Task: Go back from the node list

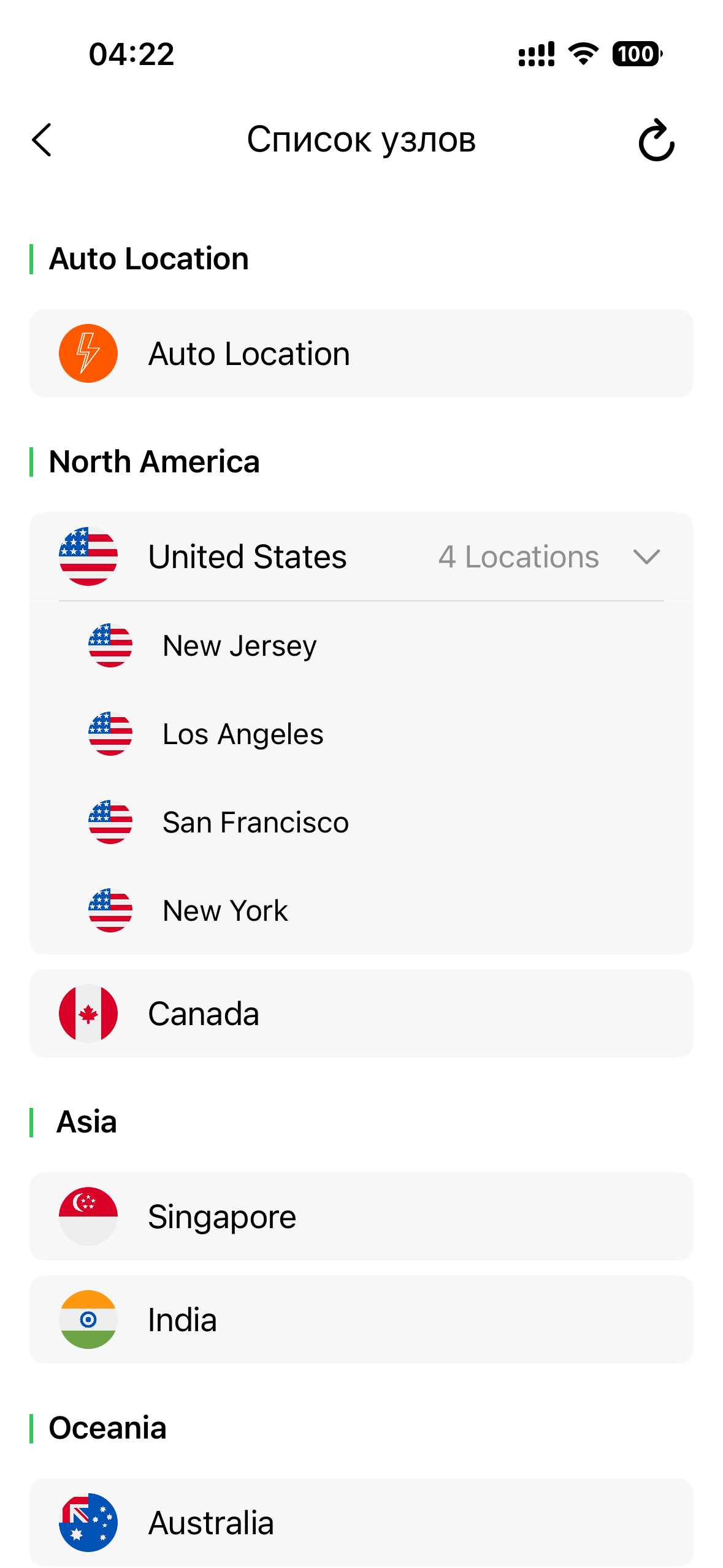Action: (x=42, y=140)
